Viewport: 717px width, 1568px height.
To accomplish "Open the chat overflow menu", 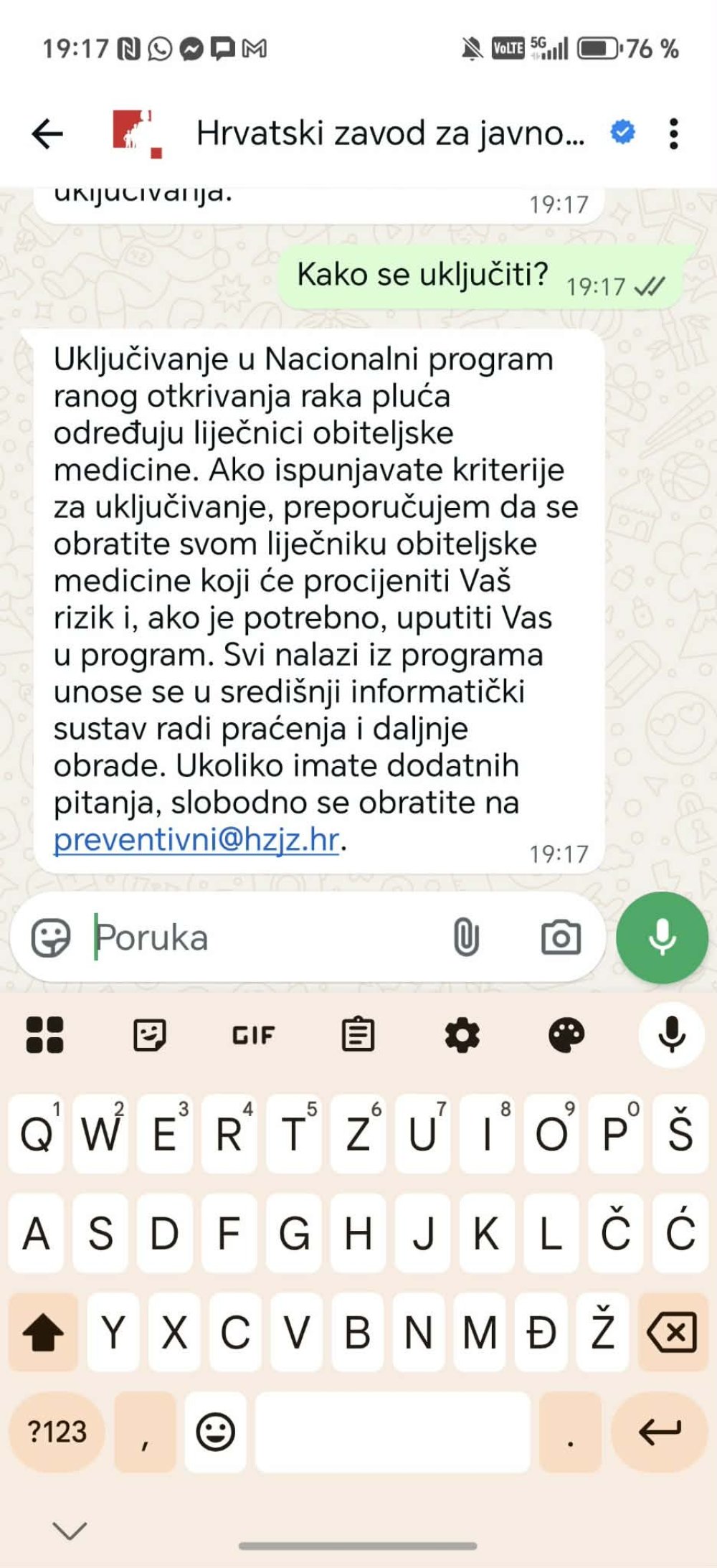I will pos(673,134).
